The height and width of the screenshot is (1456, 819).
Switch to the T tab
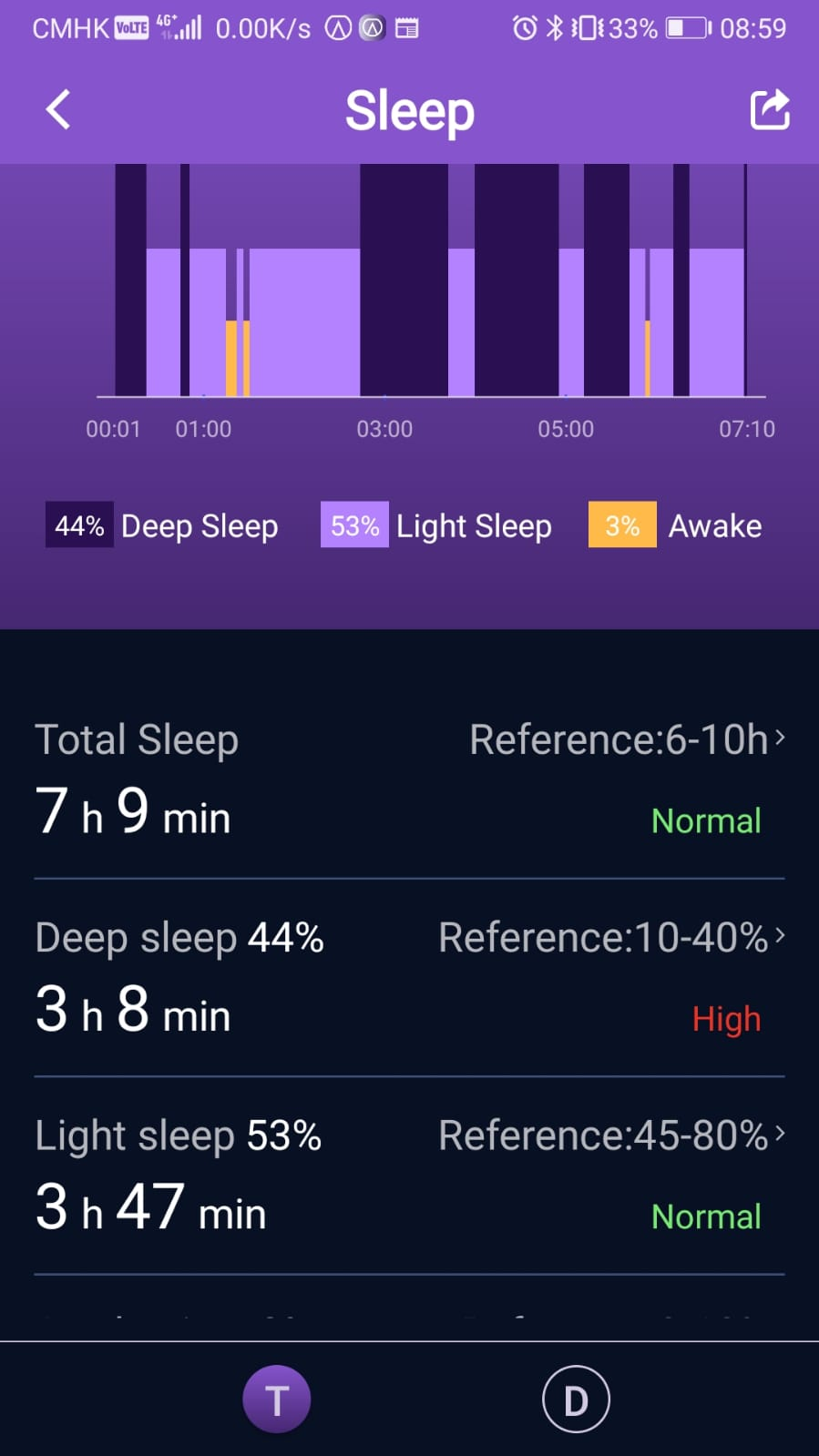point(277,1400)
